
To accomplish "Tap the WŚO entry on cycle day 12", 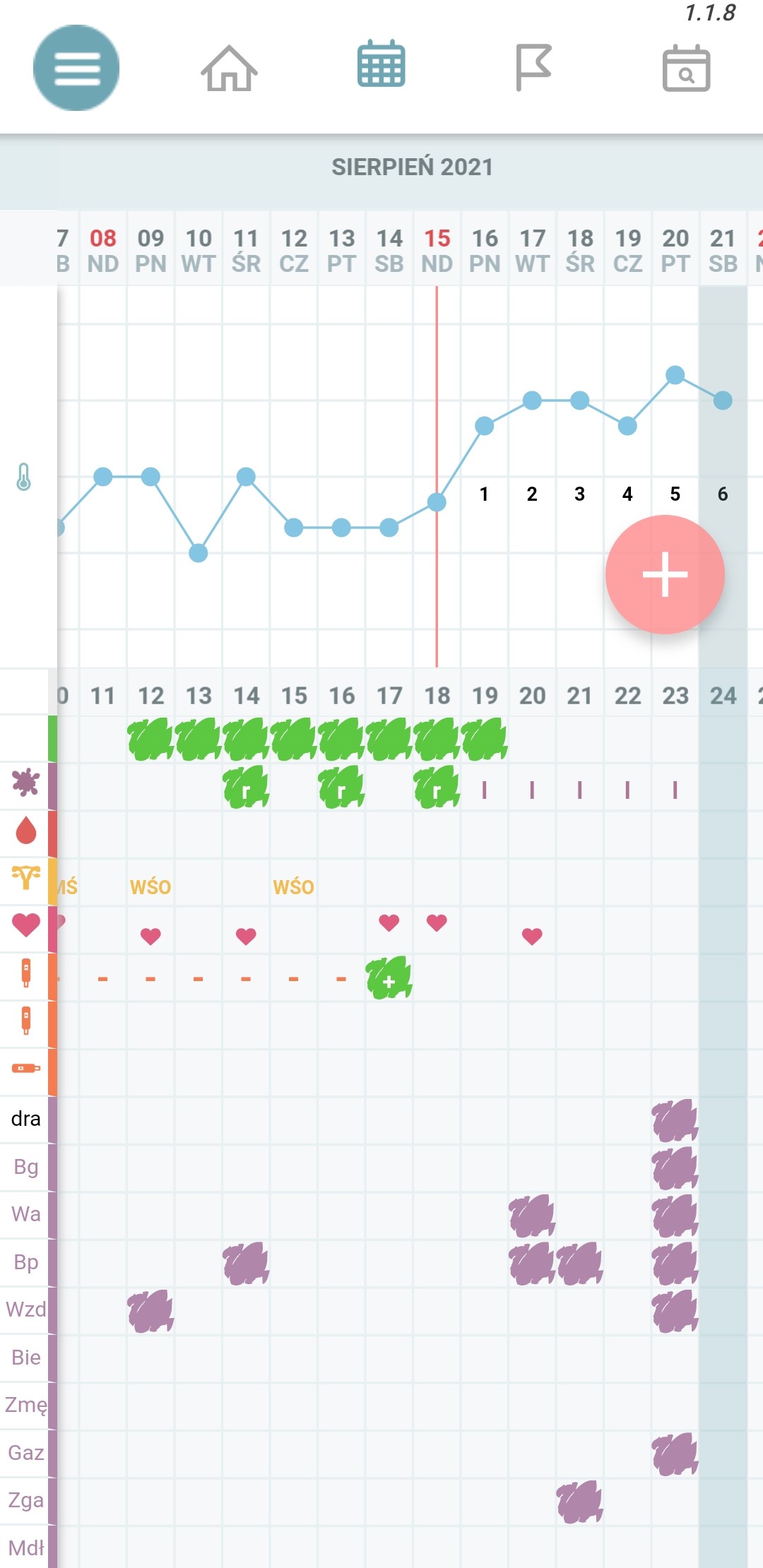I will 150,887.
